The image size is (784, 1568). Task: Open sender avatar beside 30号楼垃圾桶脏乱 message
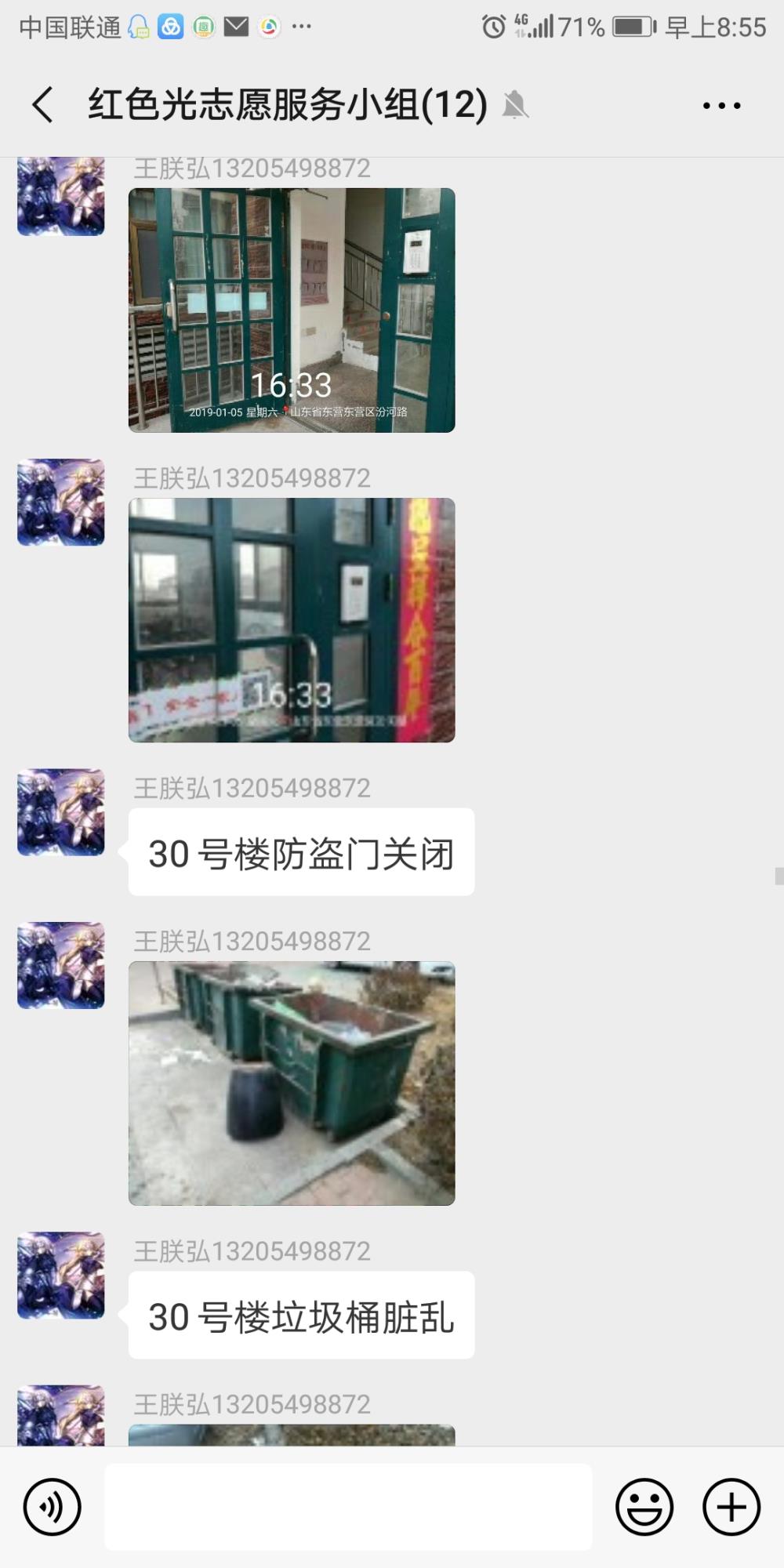coord(61,1276)
